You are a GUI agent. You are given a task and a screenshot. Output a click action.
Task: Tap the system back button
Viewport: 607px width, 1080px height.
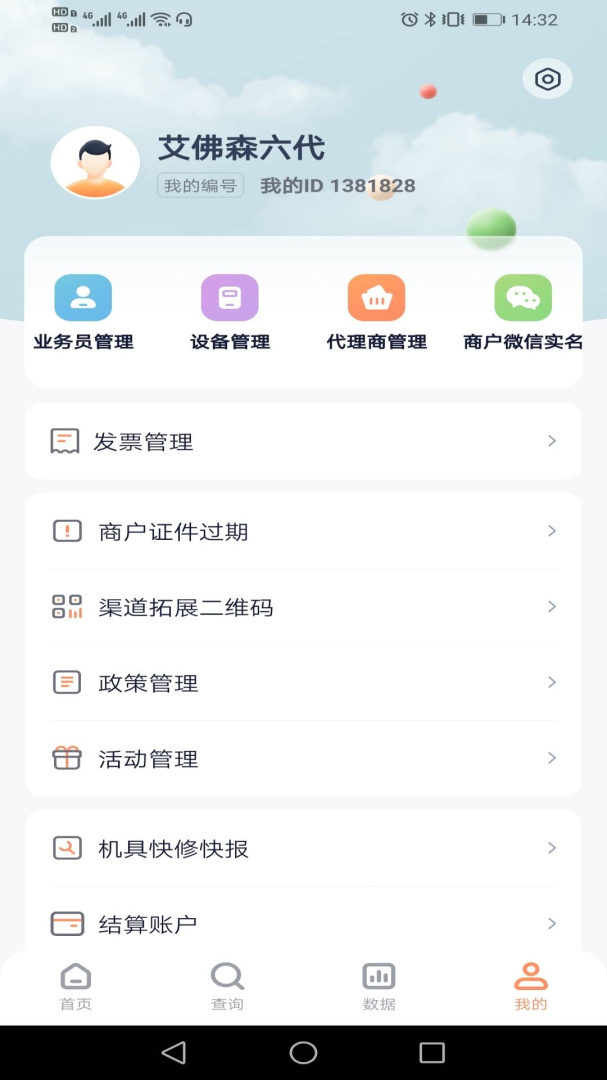tap(174, 1052)
